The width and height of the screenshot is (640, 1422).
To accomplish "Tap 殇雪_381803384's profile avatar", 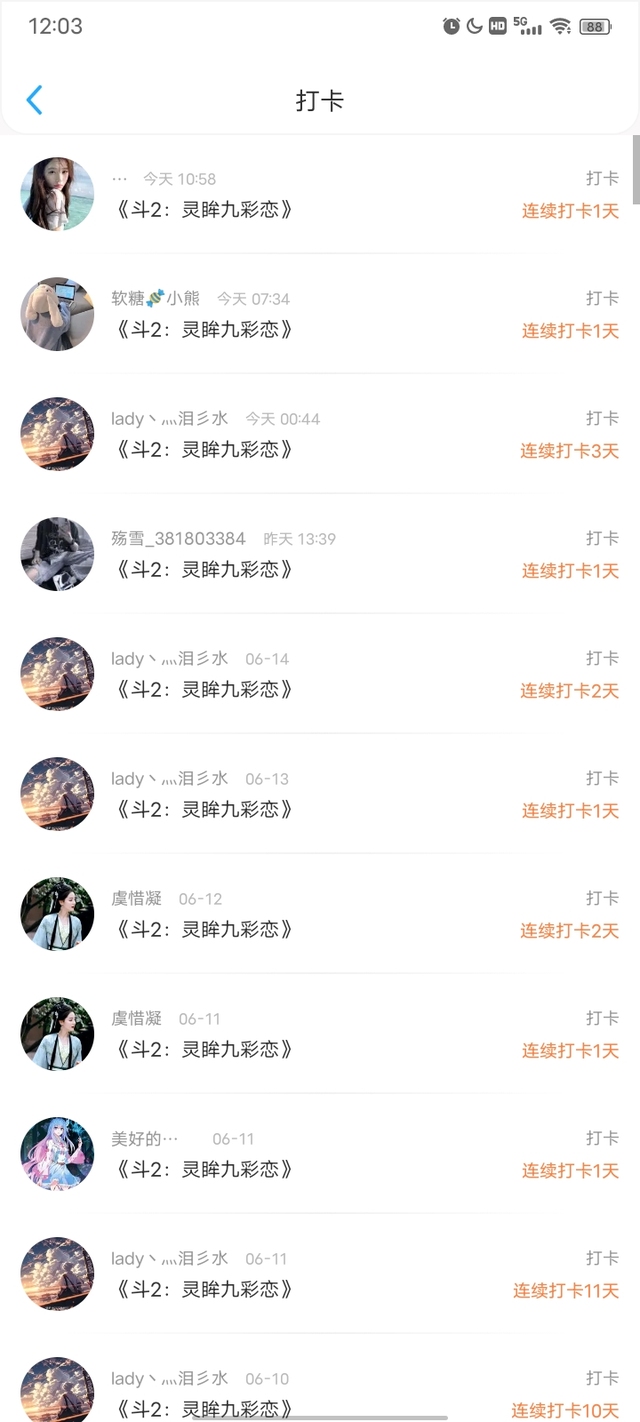I will pos(57,554).
